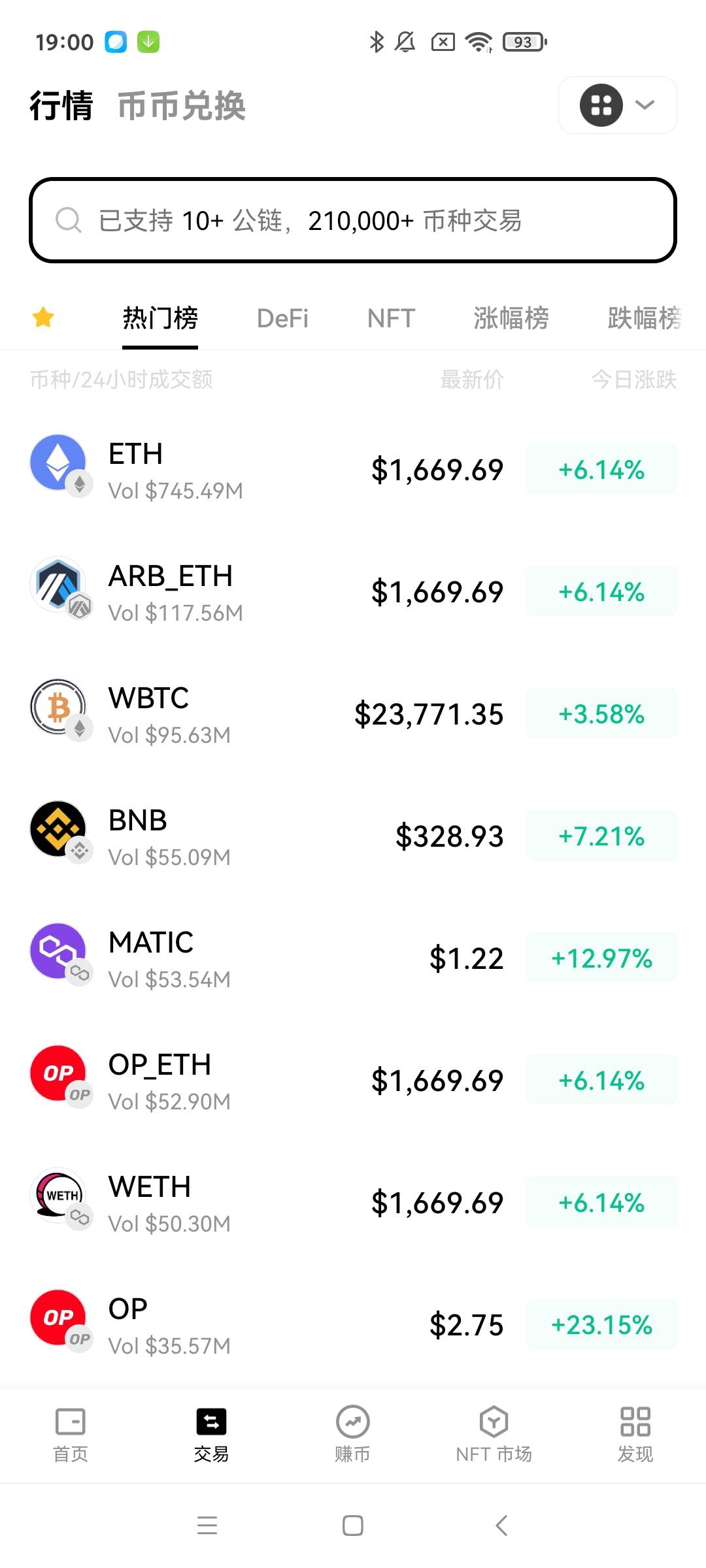
Task: Open the OP_ETH market row
Action: [353, 1081]
